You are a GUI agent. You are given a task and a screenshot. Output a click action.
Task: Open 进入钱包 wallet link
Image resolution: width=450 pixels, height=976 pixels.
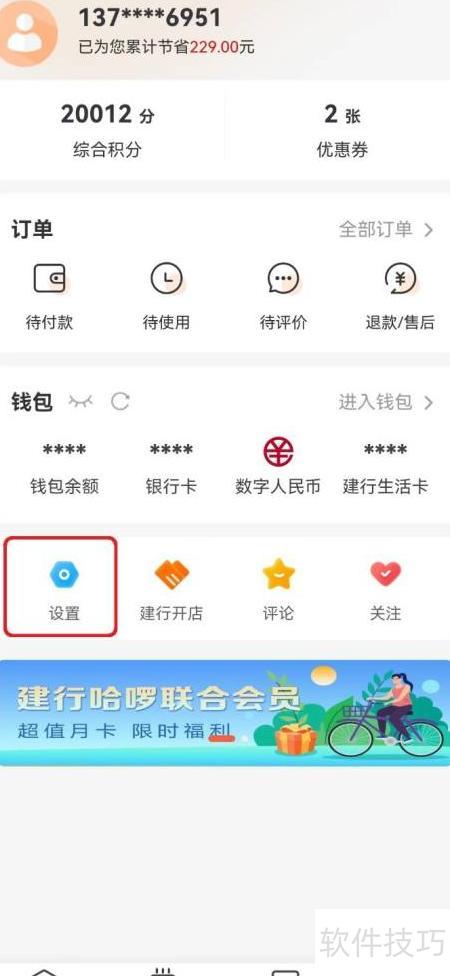(386, 403)
